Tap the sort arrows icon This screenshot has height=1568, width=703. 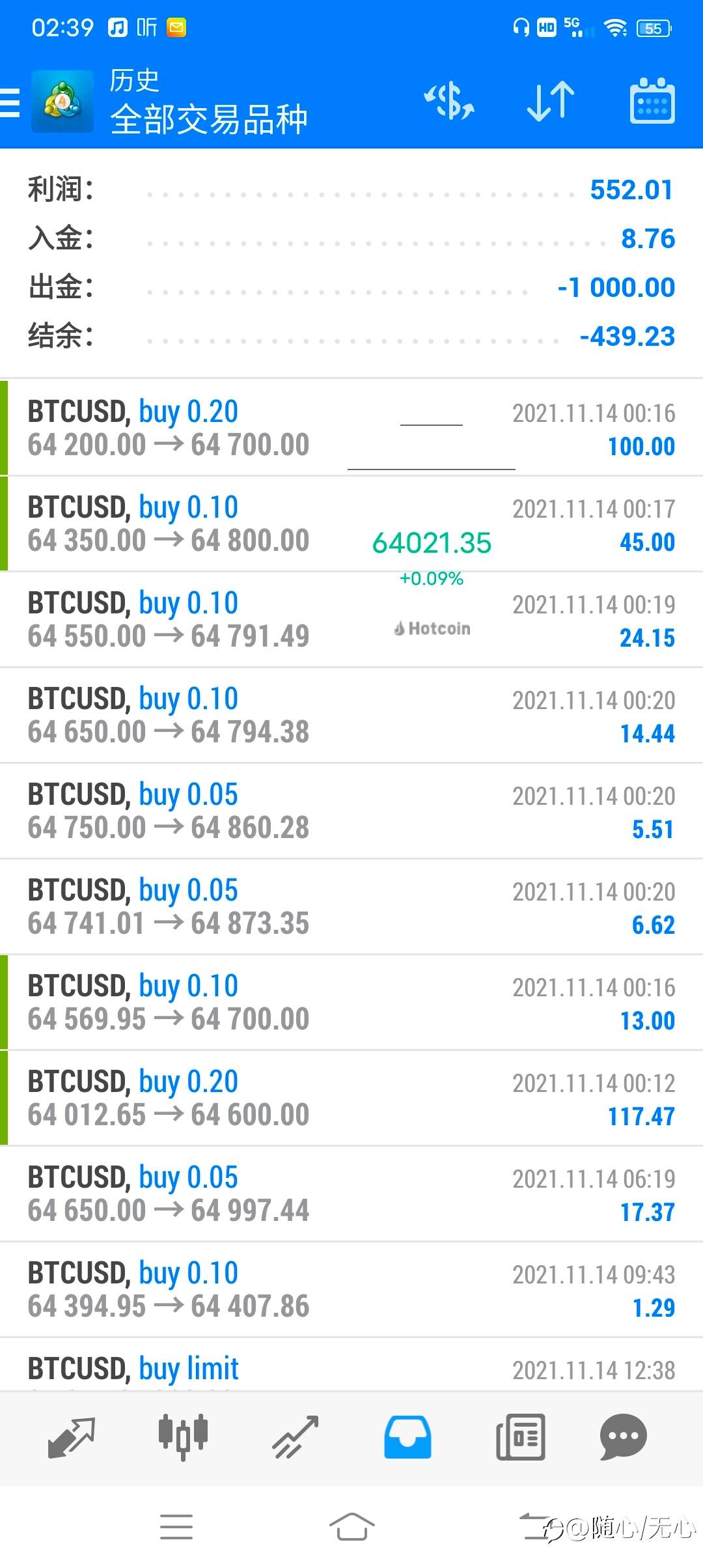[x=551, y=101]
